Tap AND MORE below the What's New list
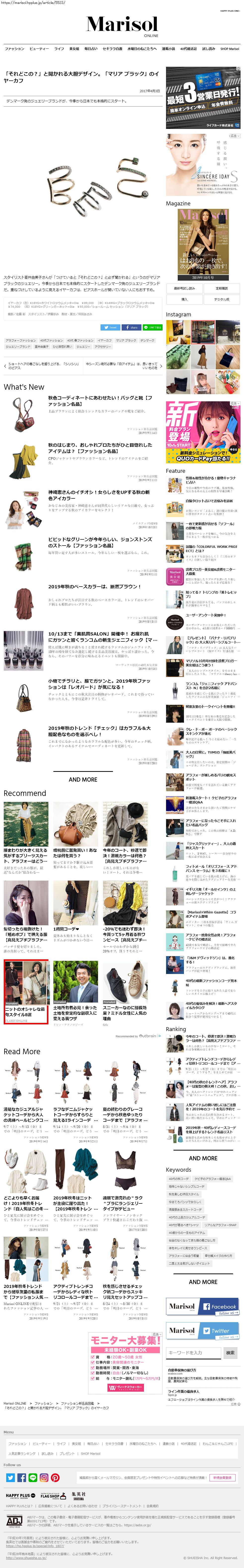The height and width of the screenshot is (1568, 244). [83, 779]
